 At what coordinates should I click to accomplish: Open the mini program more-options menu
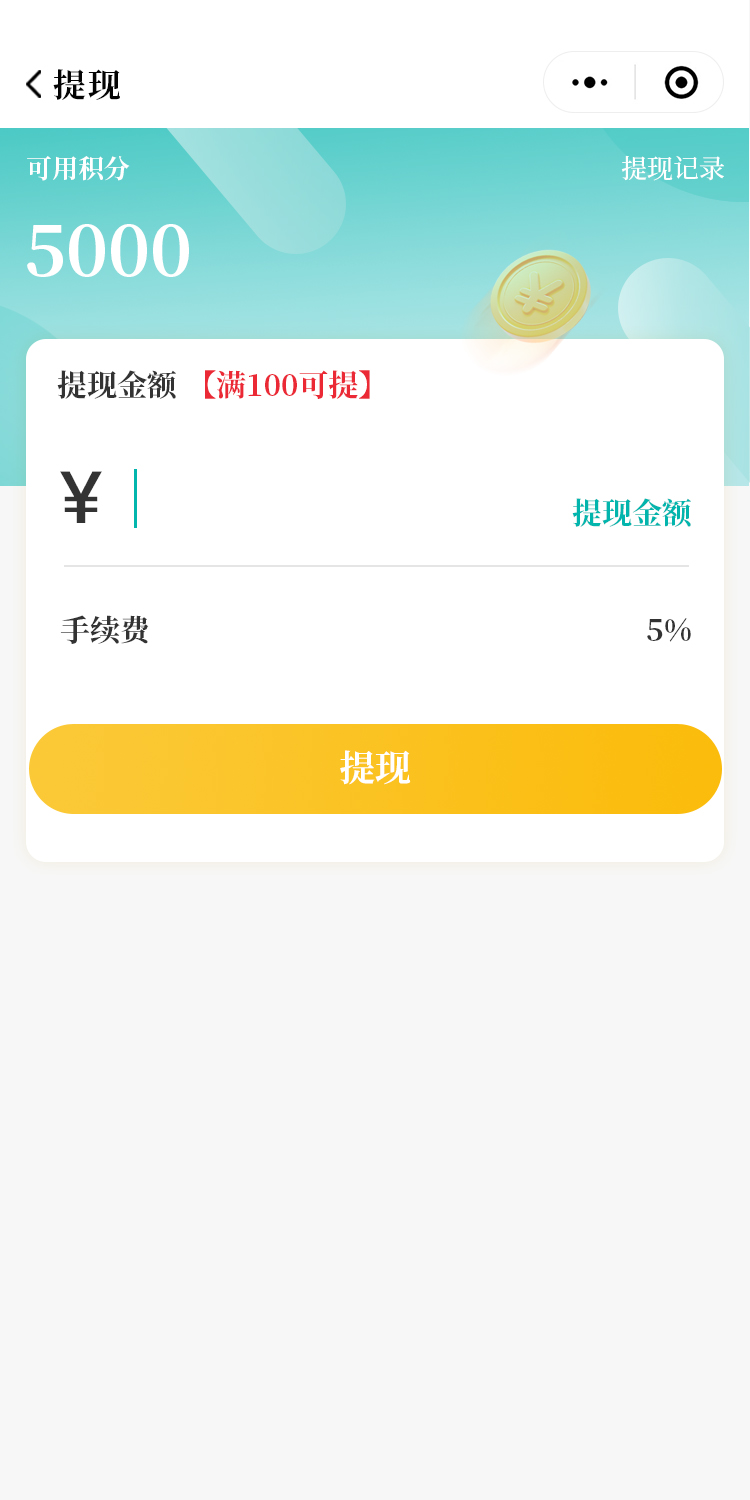tap(590, 82)
